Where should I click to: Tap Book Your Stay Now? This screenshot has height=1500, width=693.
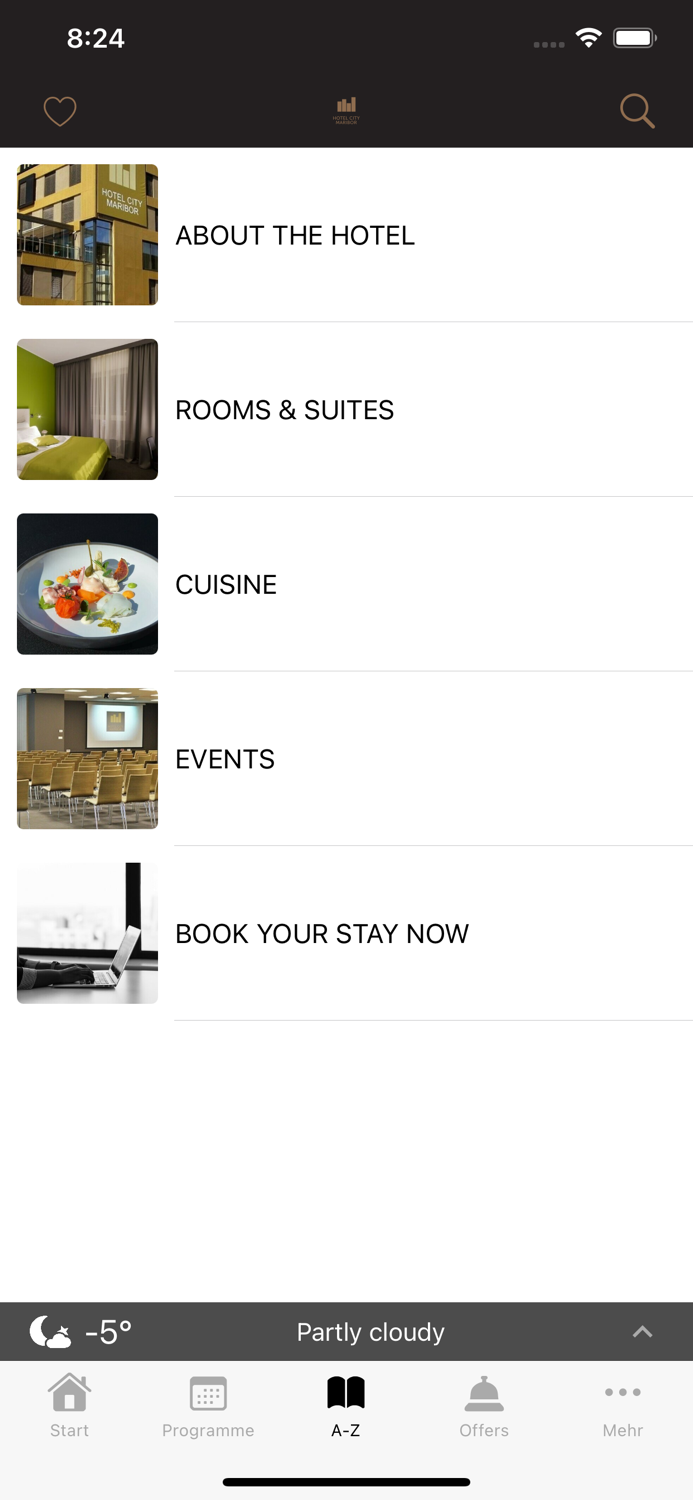pyautogui.click(x=322, y=934)
